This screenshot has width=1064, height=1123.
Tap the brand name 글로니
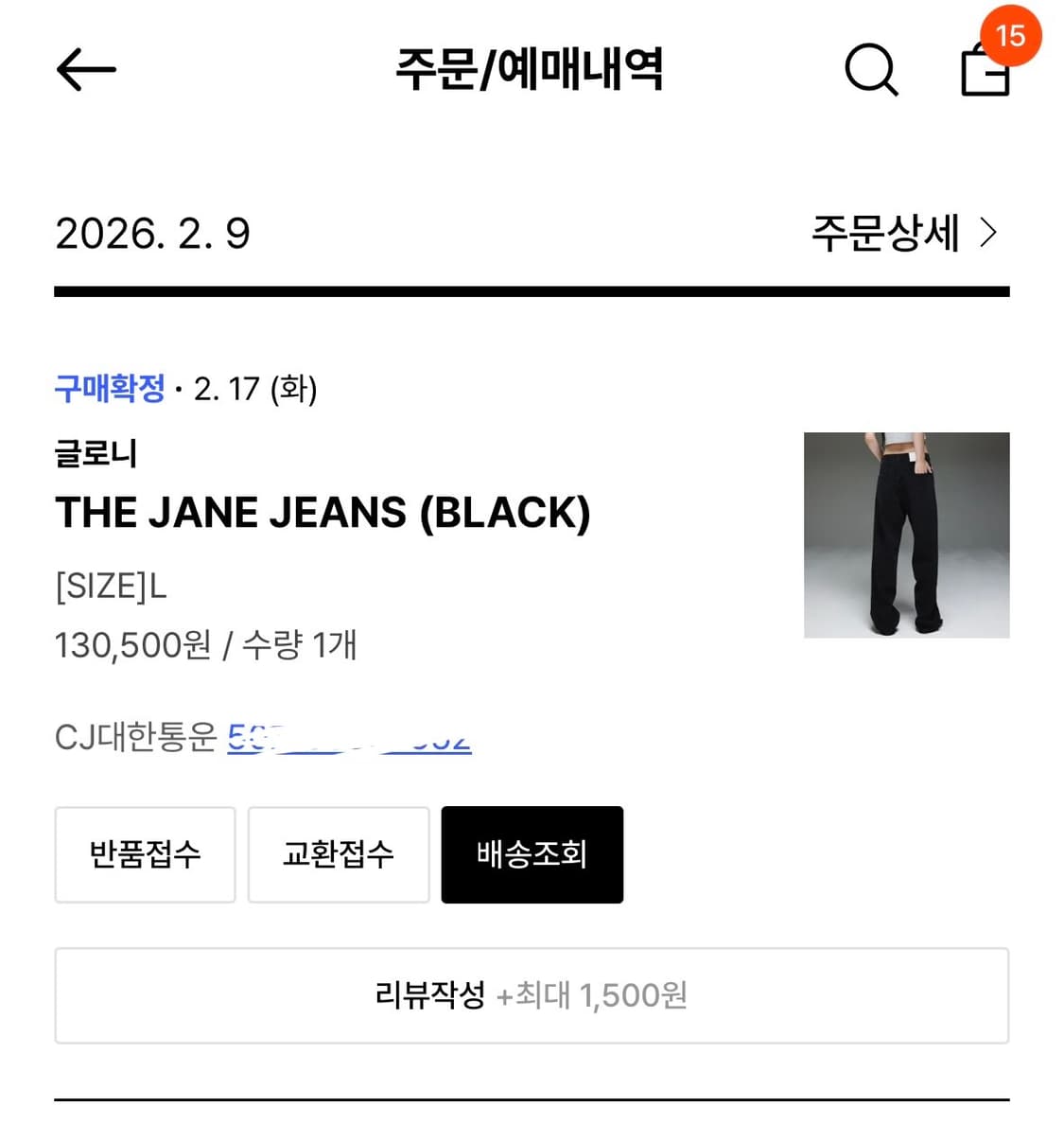(96, 453)
